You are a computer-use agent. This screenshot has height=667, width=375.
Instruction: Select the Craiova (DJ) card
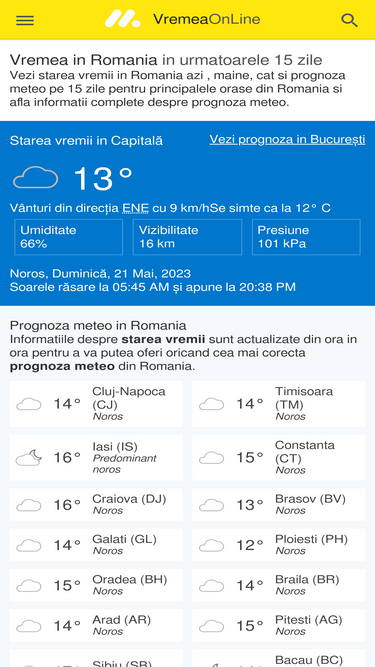click(x=96, y=505)
